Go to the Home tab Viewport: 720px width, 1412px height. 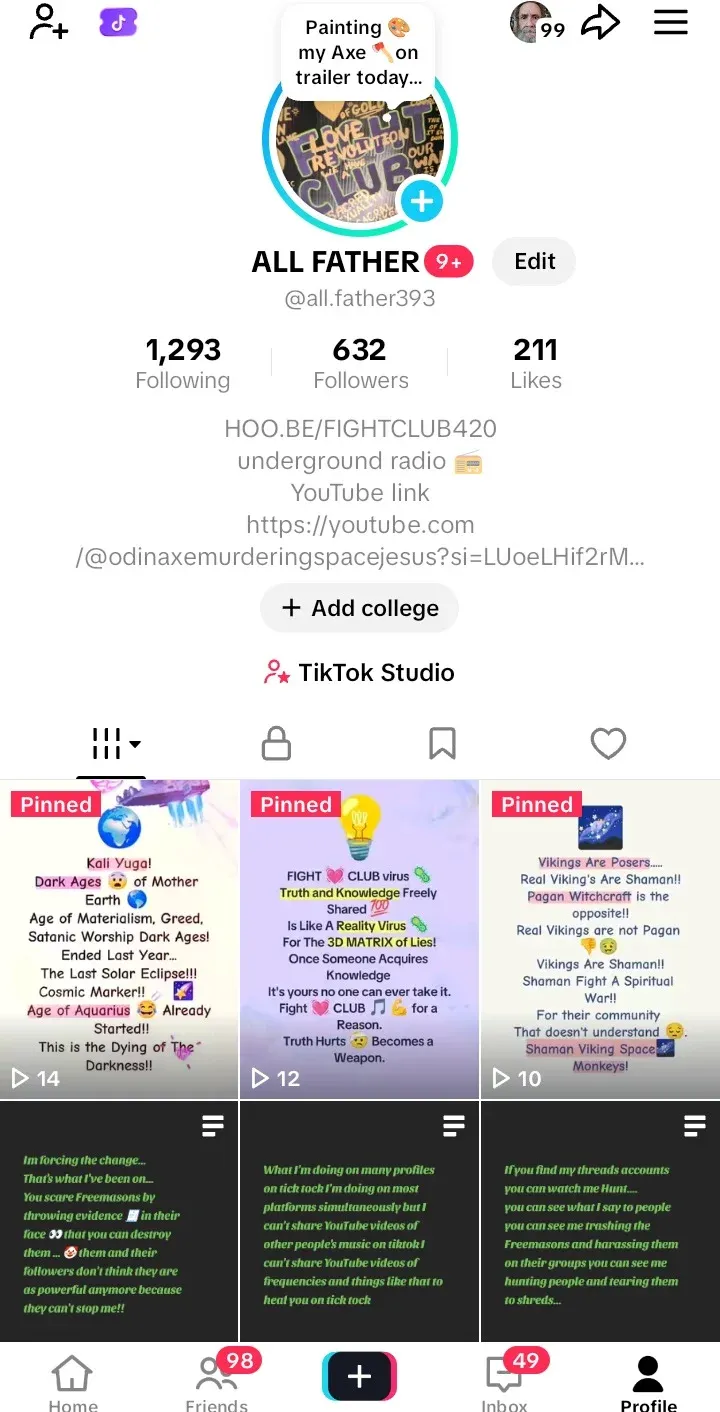click(x=73, y=1382)
